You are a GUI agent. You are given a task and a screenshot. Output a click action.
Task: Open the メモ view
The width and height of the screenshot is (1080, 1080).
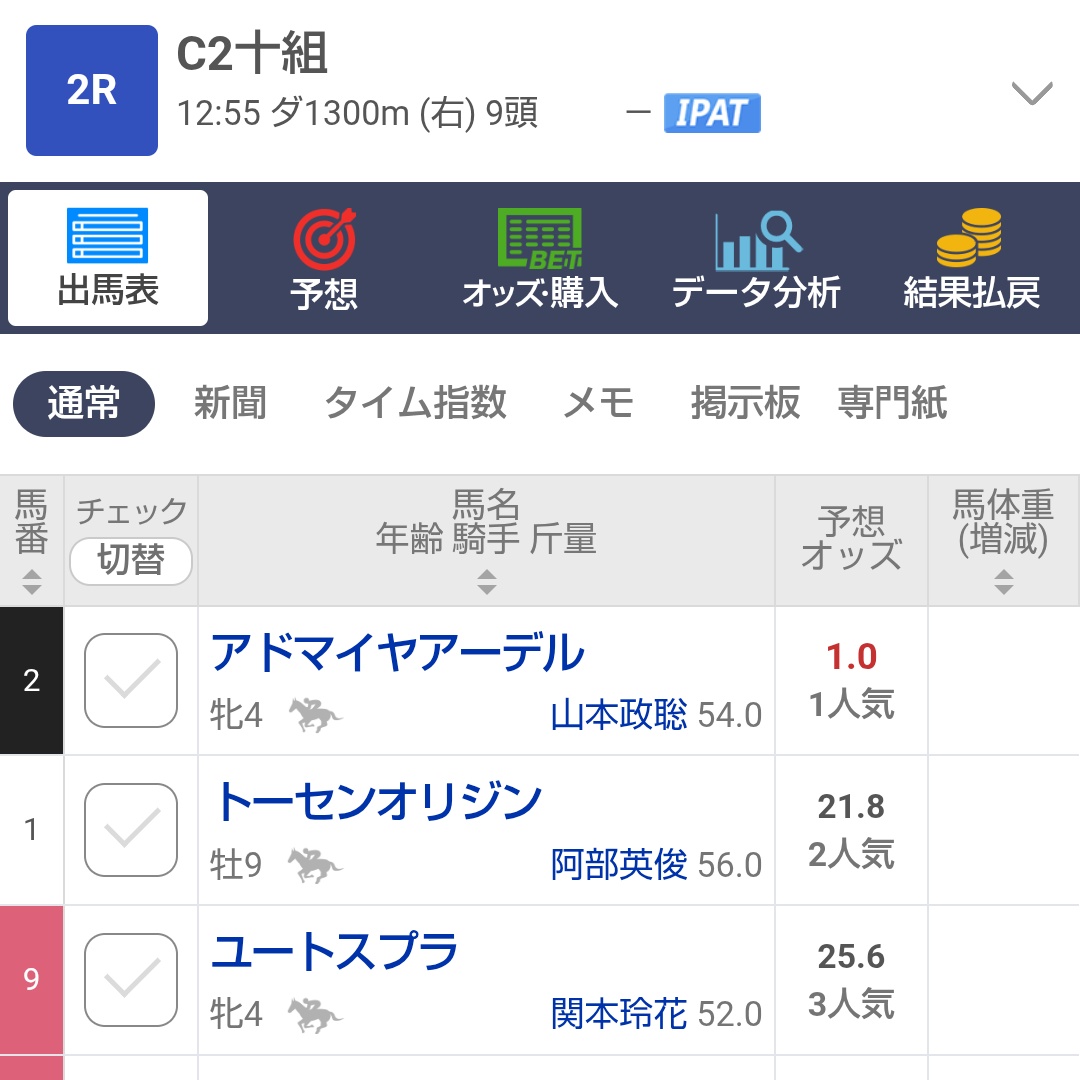coord(598,403)
